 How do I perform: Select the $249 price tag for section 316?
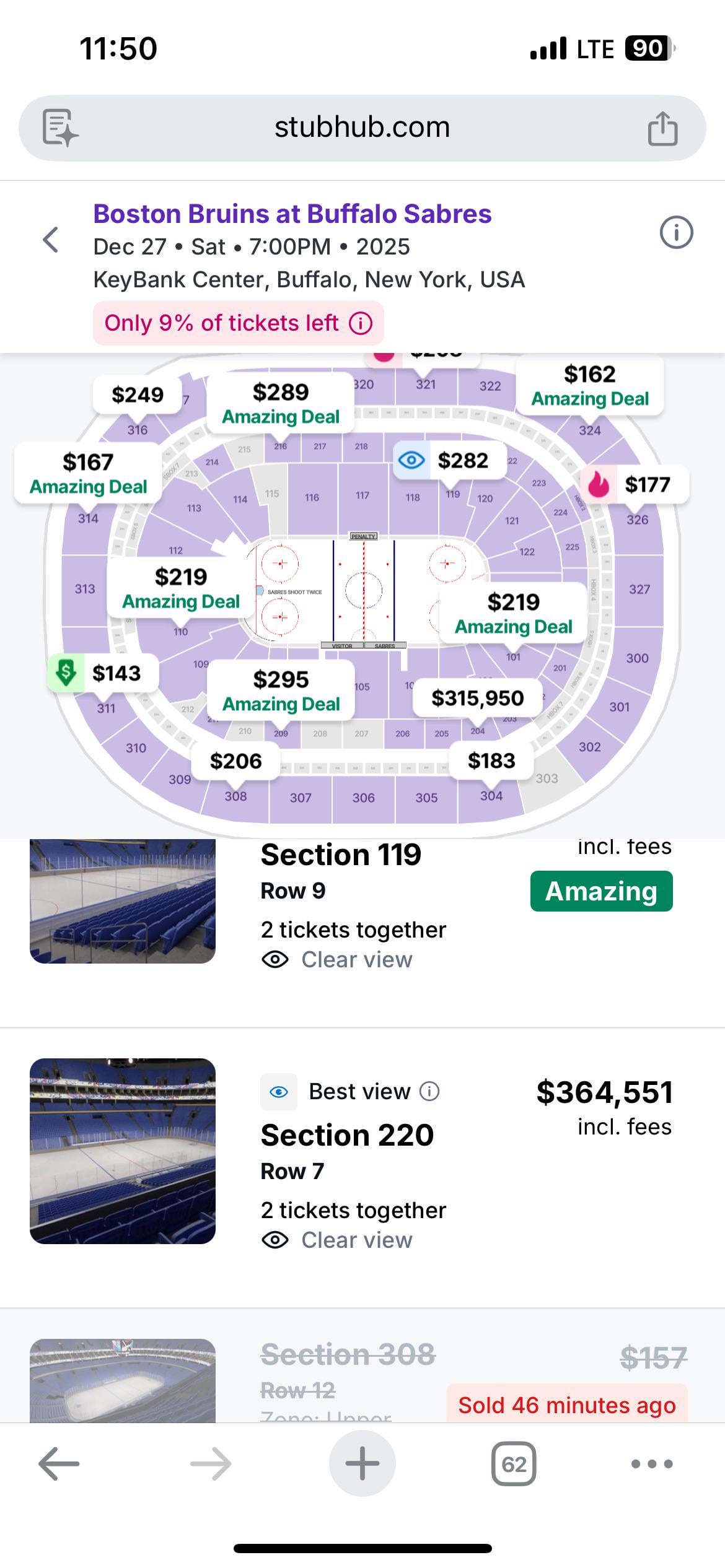pos(137,394)
